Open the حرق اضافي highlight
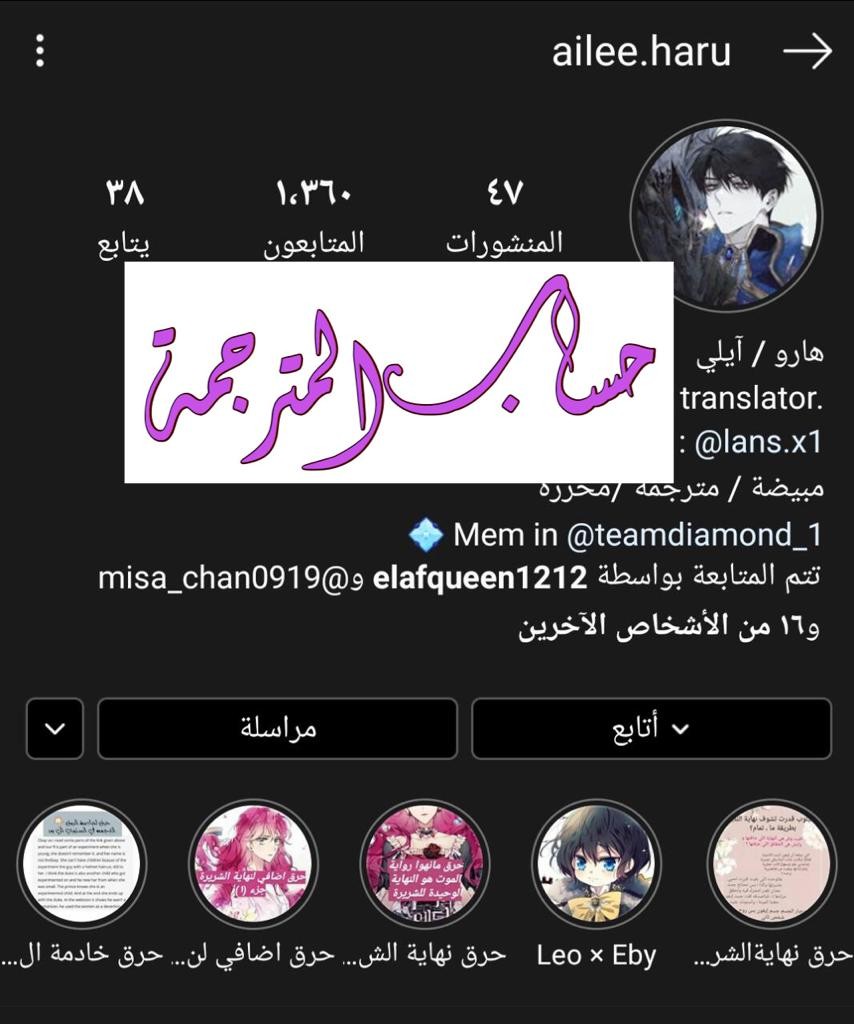Screen dimensions: 854x1024 tap(254, 865)
